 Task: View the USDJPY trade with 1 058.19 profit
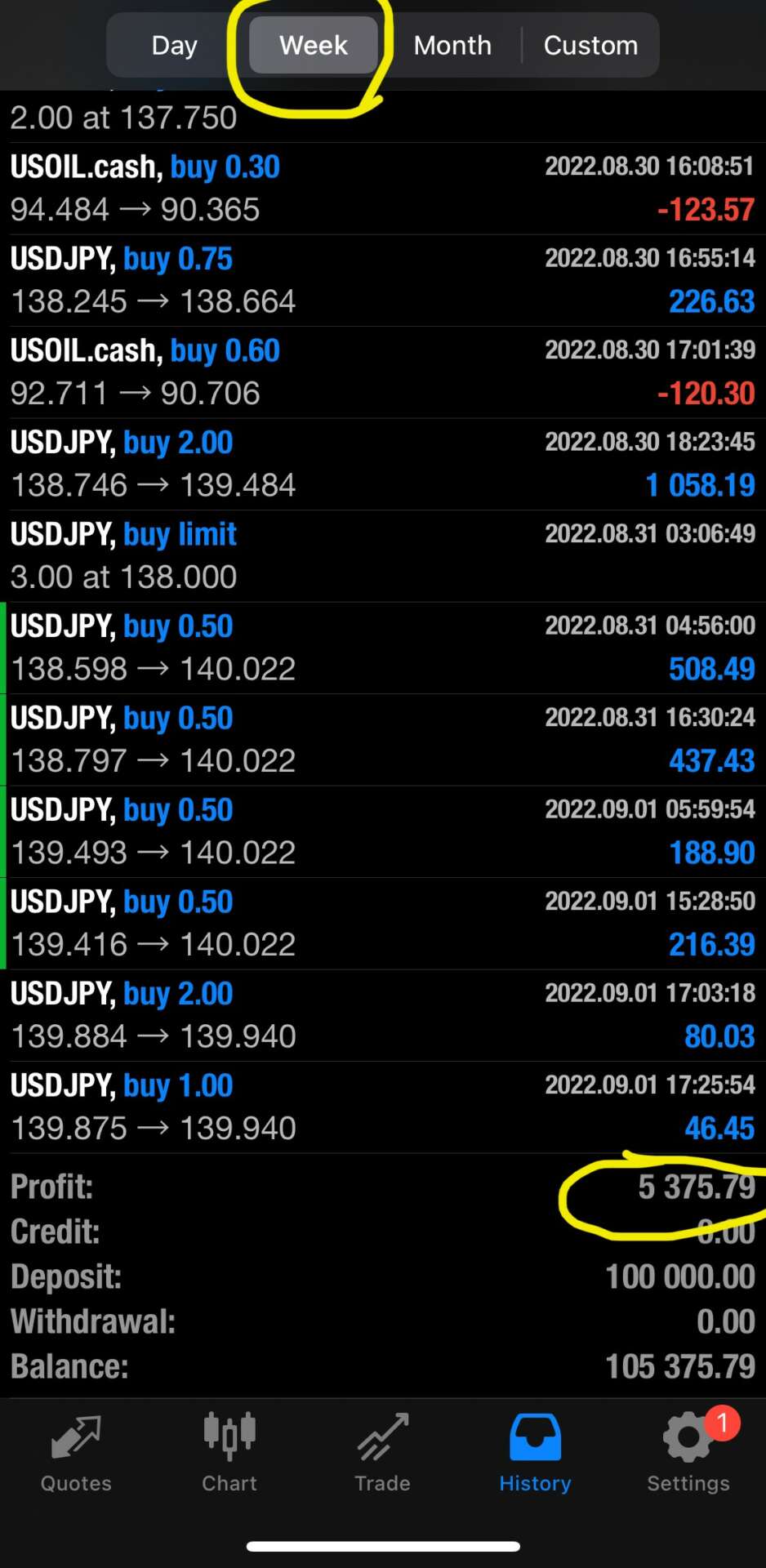(x=382, y=464)
